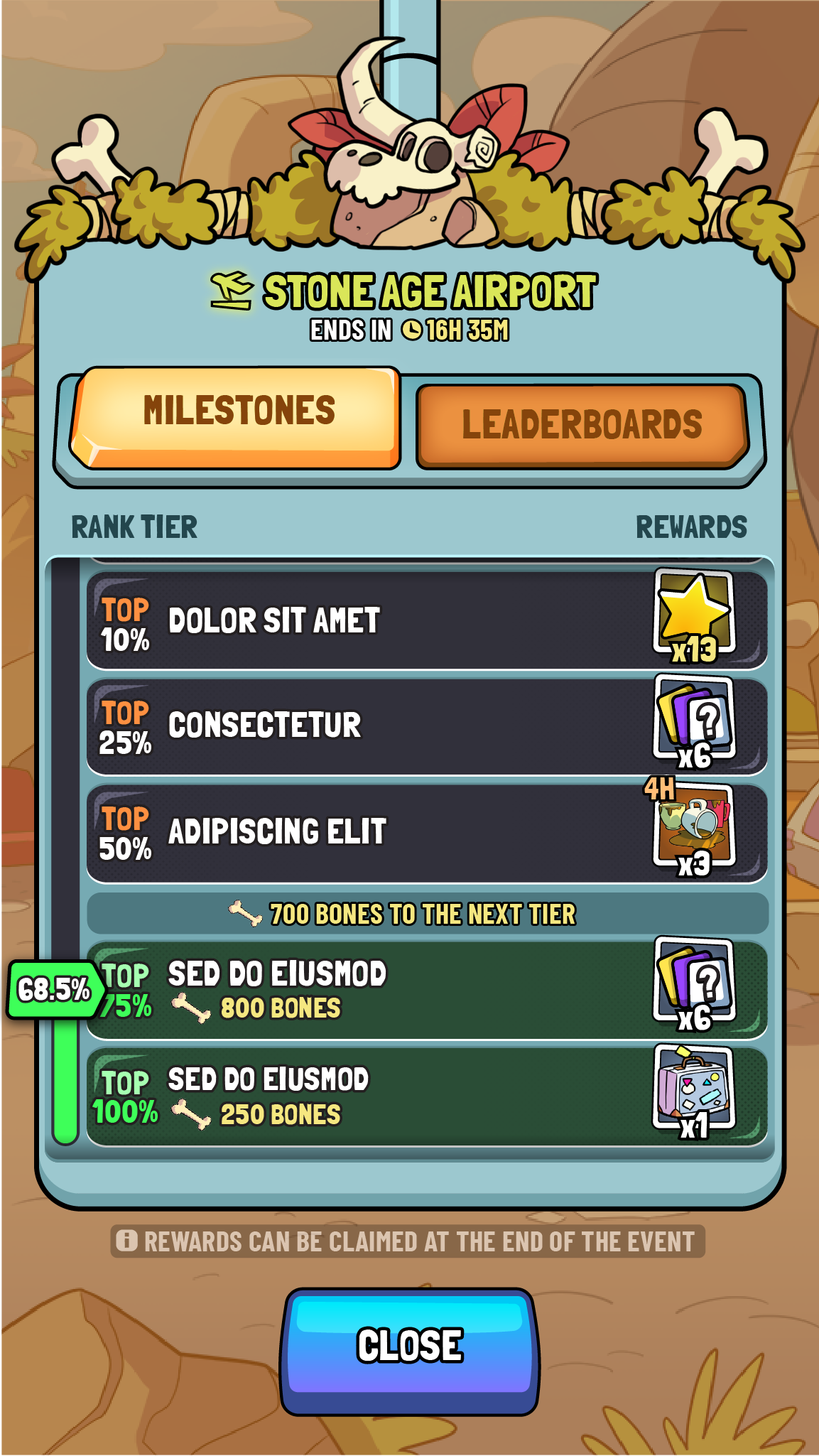Open the 4H boost reward for Top 50%
Image resolution: width=819 pixels, height=1456 pixels.
[693, 827]
